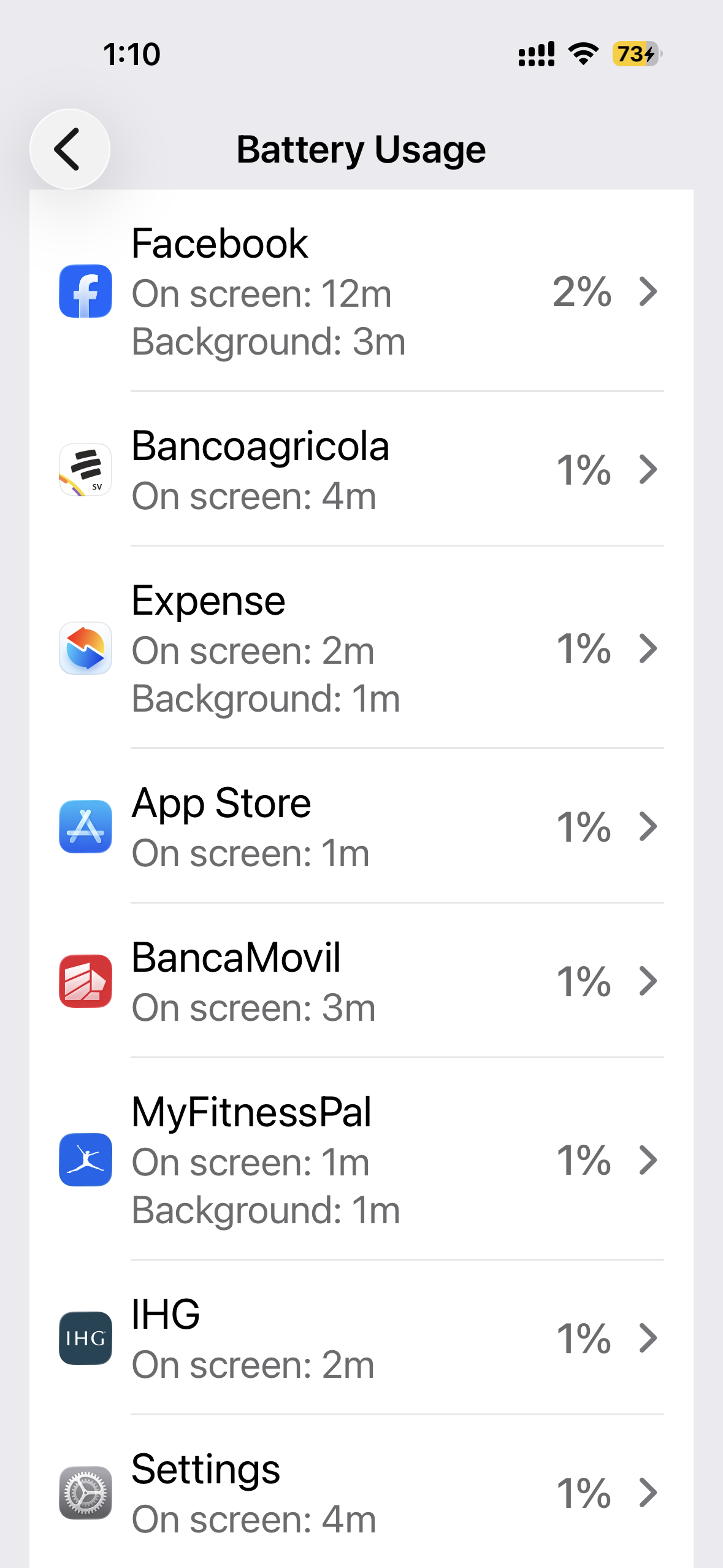
Task: Open BancaMovil battery usage details
Action: [x=361, y=982]
